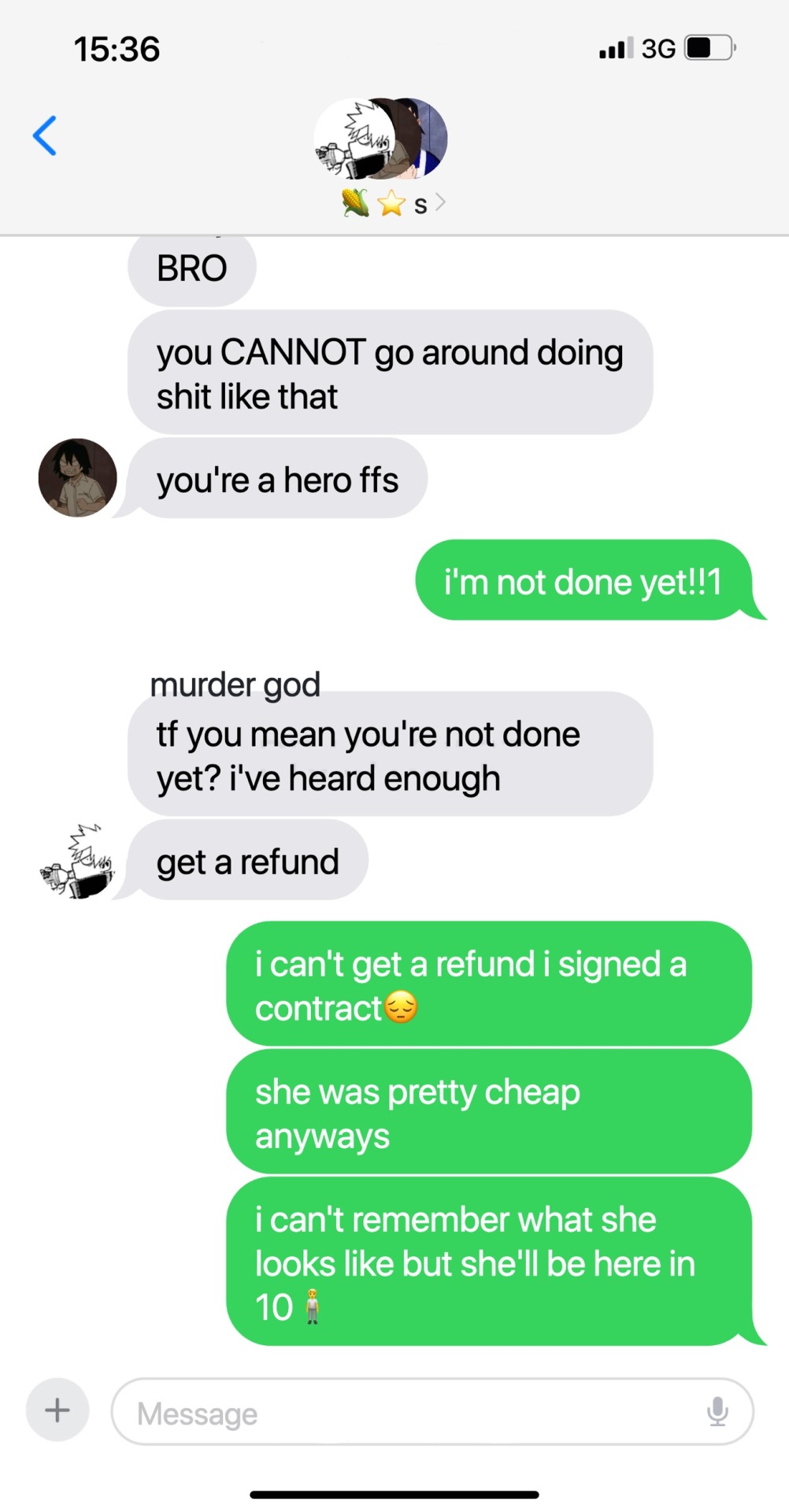Go back to the messages list
This screenshot has height=1512, width=789.
(45, 135)
